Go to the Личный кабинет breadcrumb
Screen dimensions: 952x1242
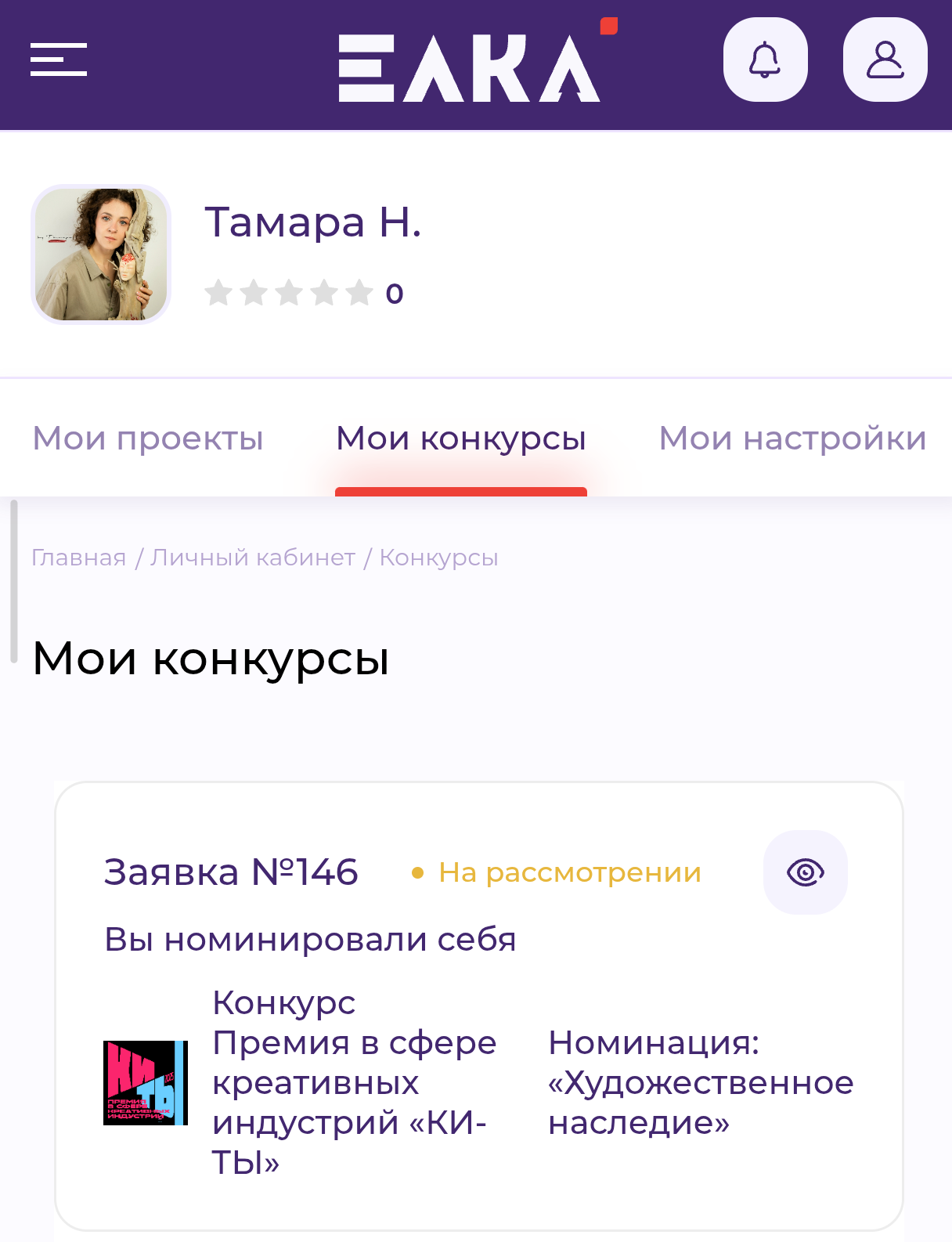click(253, 558)
